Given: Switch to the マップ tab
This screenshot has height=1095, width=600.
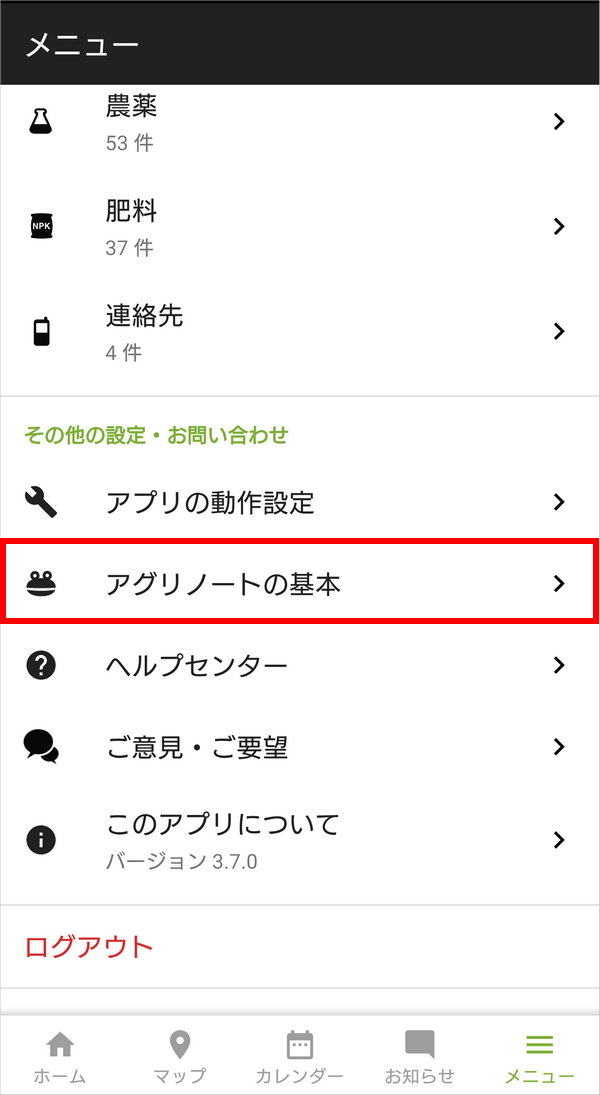Looking at the screenshot, I should coord(180,1056).
